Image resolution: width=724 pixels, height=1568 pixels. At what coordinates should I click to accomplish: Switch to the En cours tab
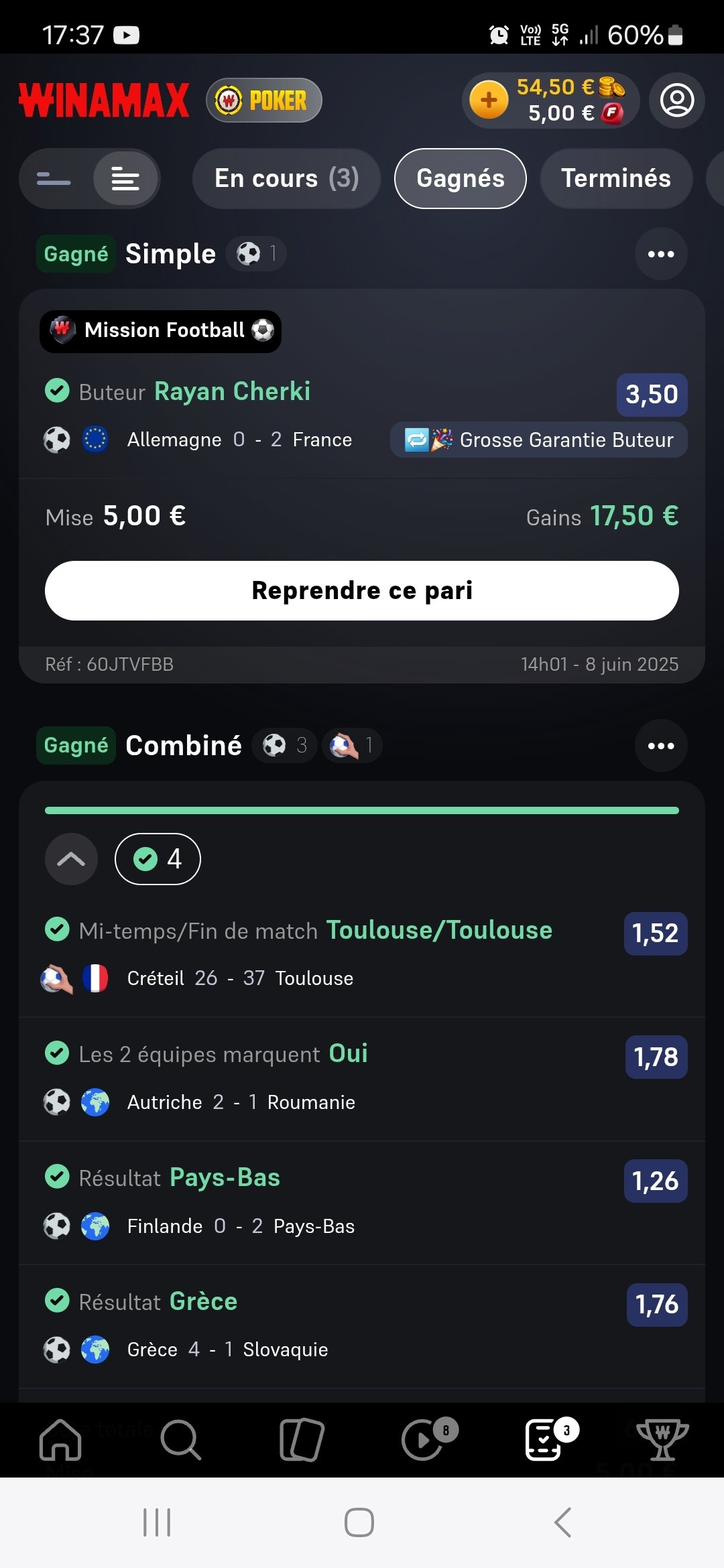[286, 178]
